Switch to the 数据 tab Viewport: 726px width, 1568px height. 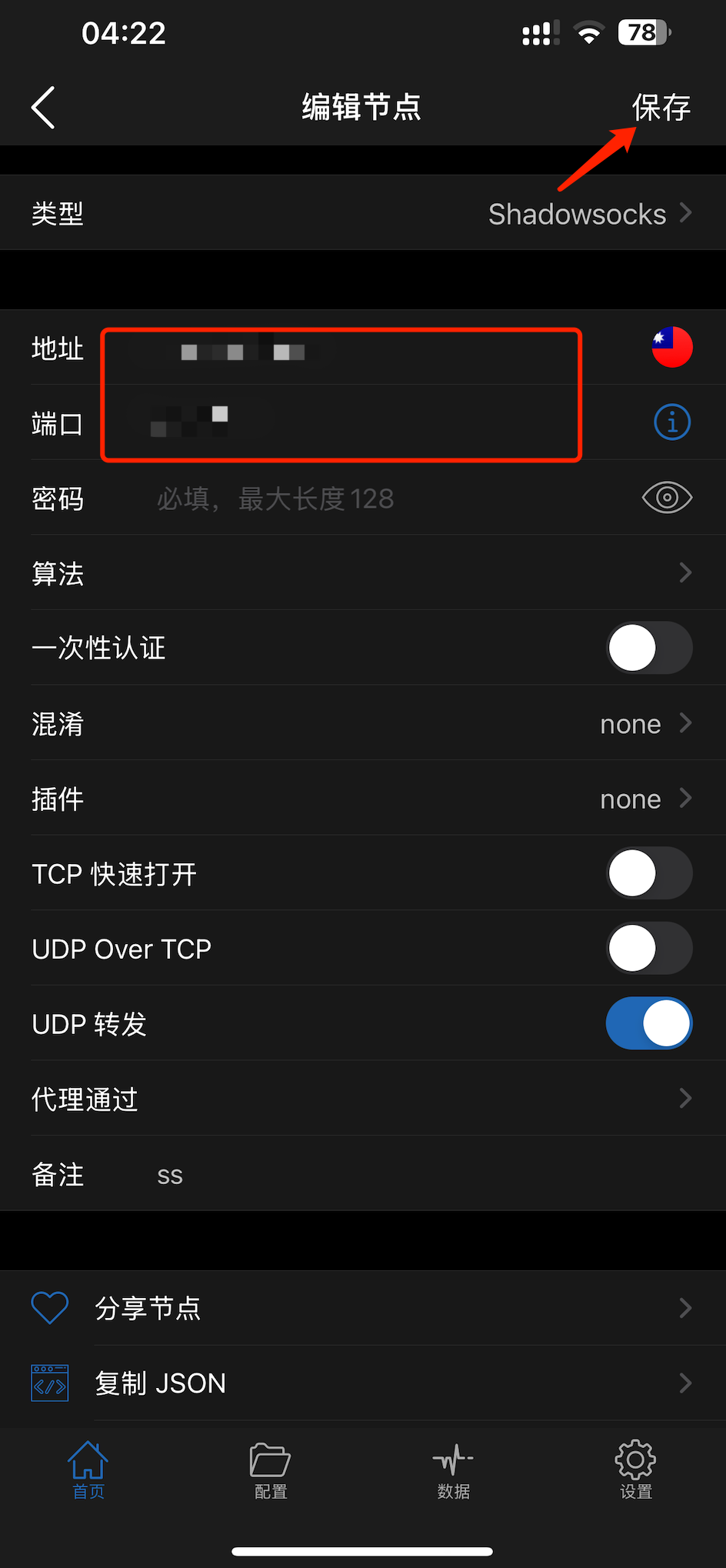click(453, 1470)
